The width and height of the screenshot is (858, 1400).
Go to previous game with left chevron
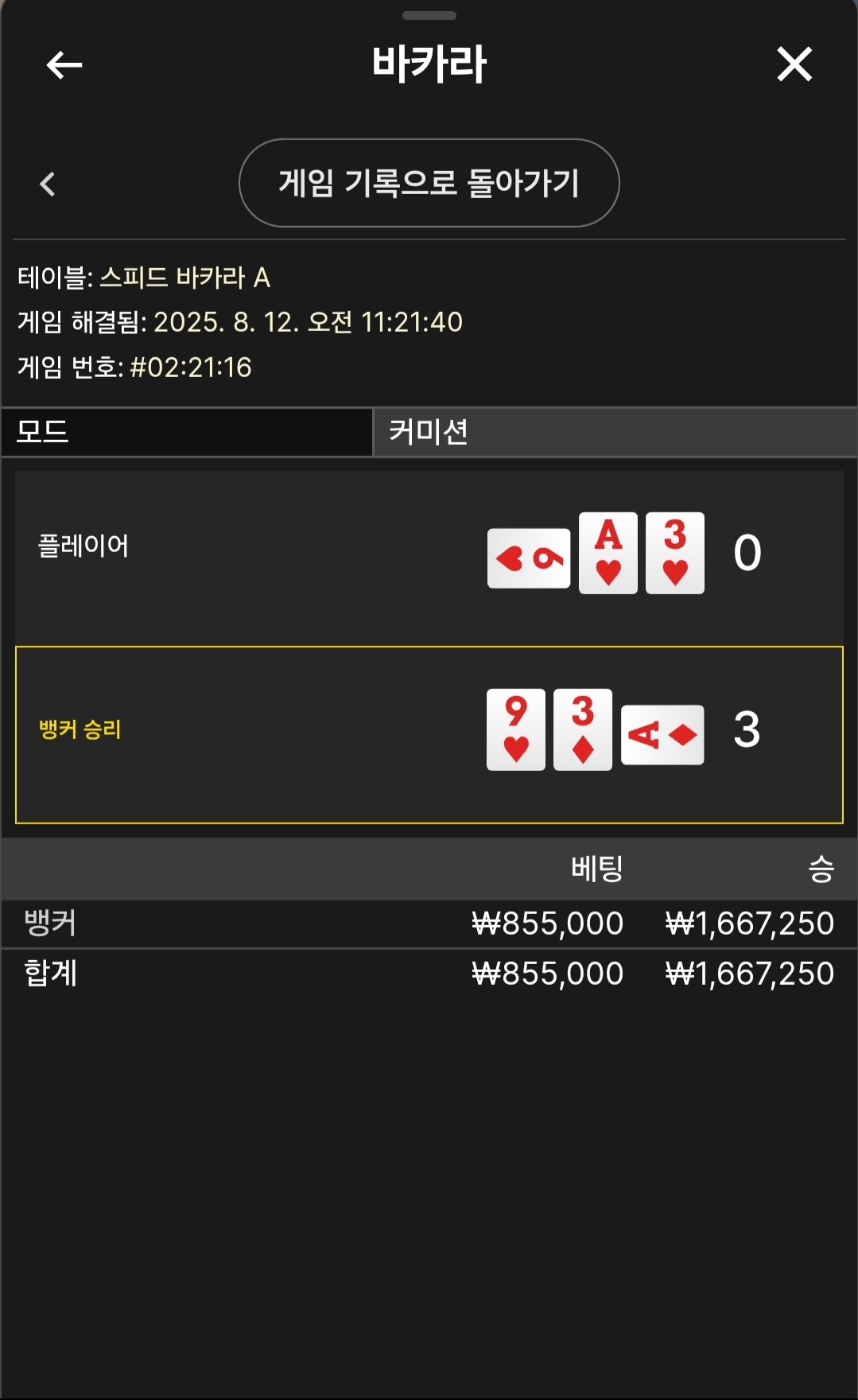tap(48, 184)
